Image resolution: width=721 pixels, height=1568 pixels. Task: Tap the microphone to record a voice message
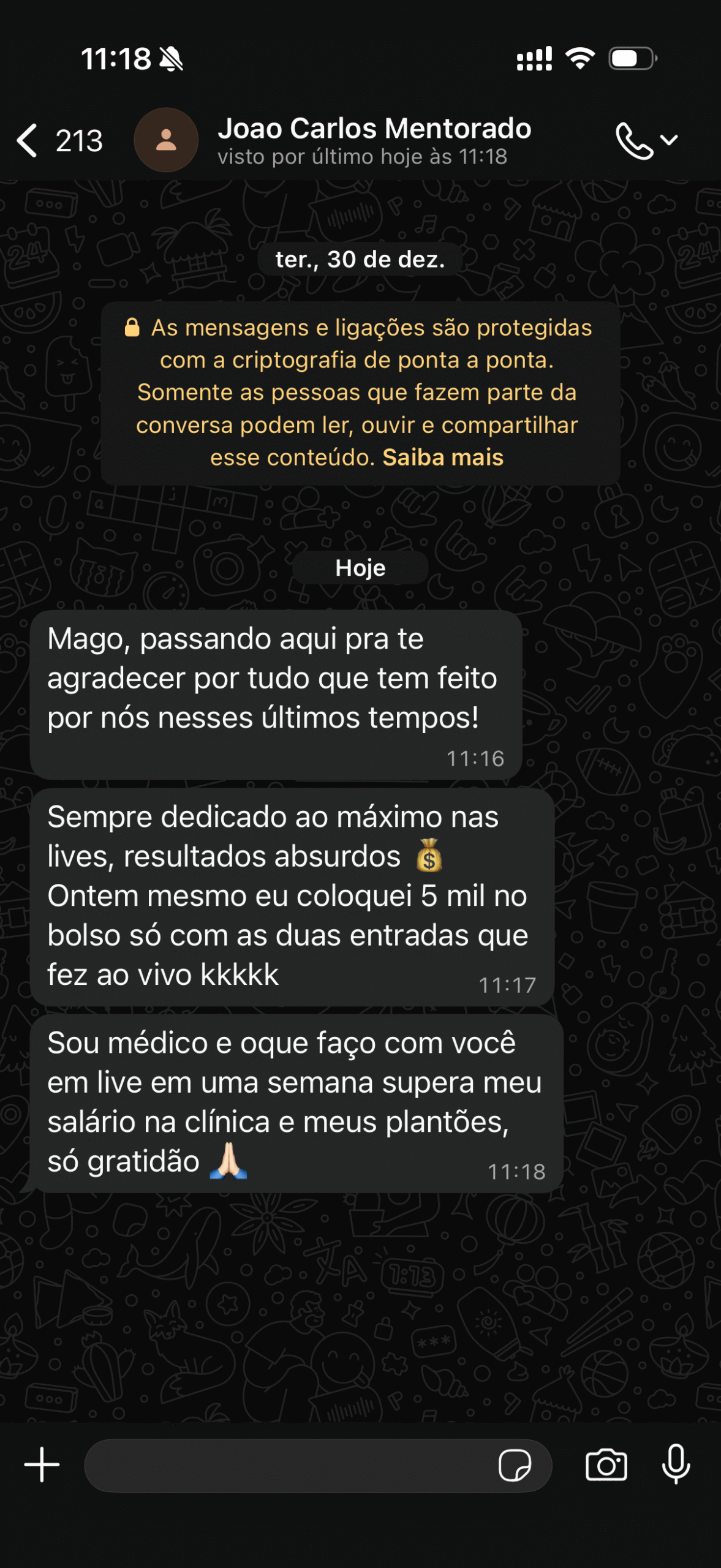click(676, 1464)
